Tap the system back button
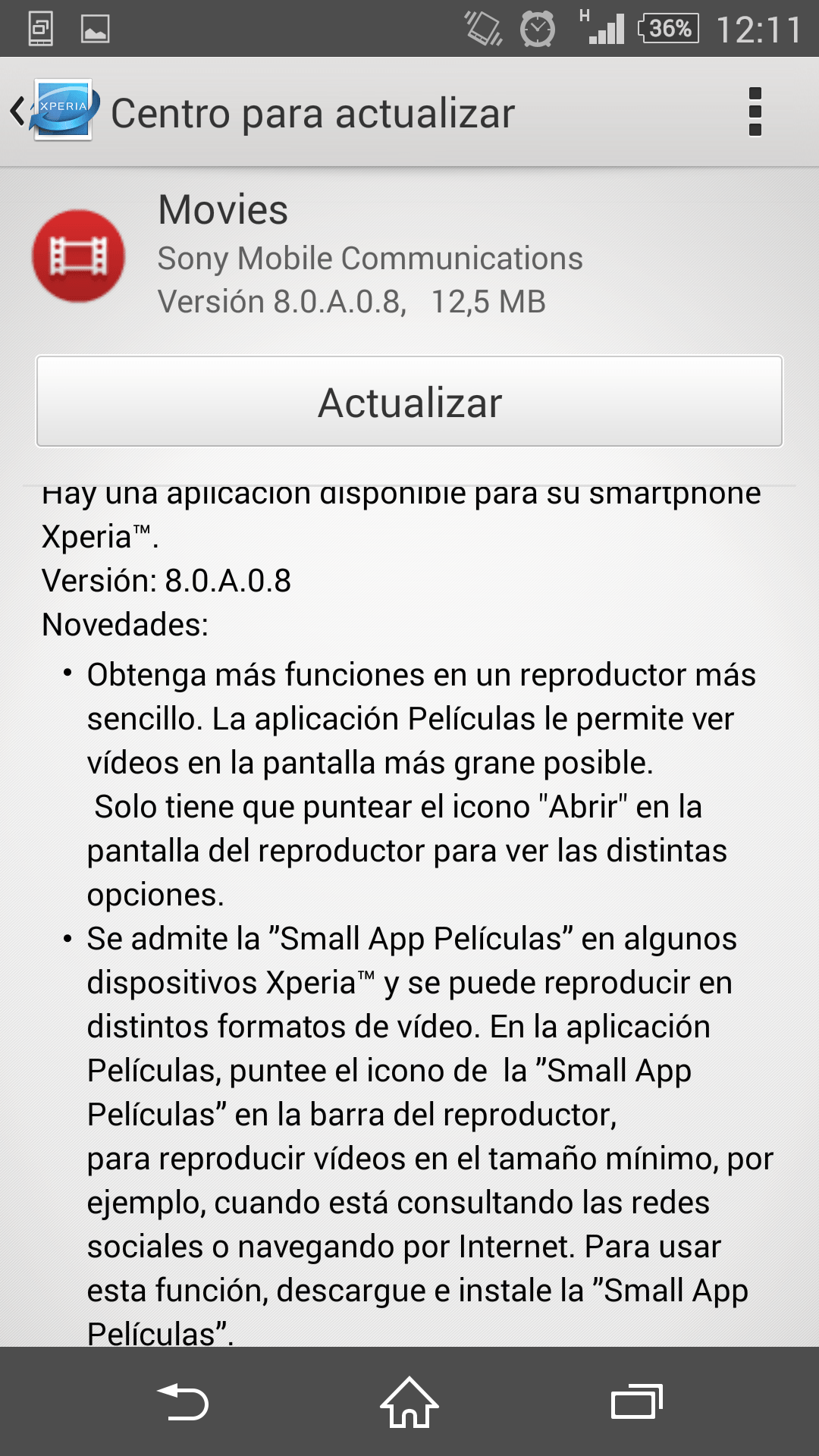This screenshot has width=819, height=1456. [x=182, y=1401]
